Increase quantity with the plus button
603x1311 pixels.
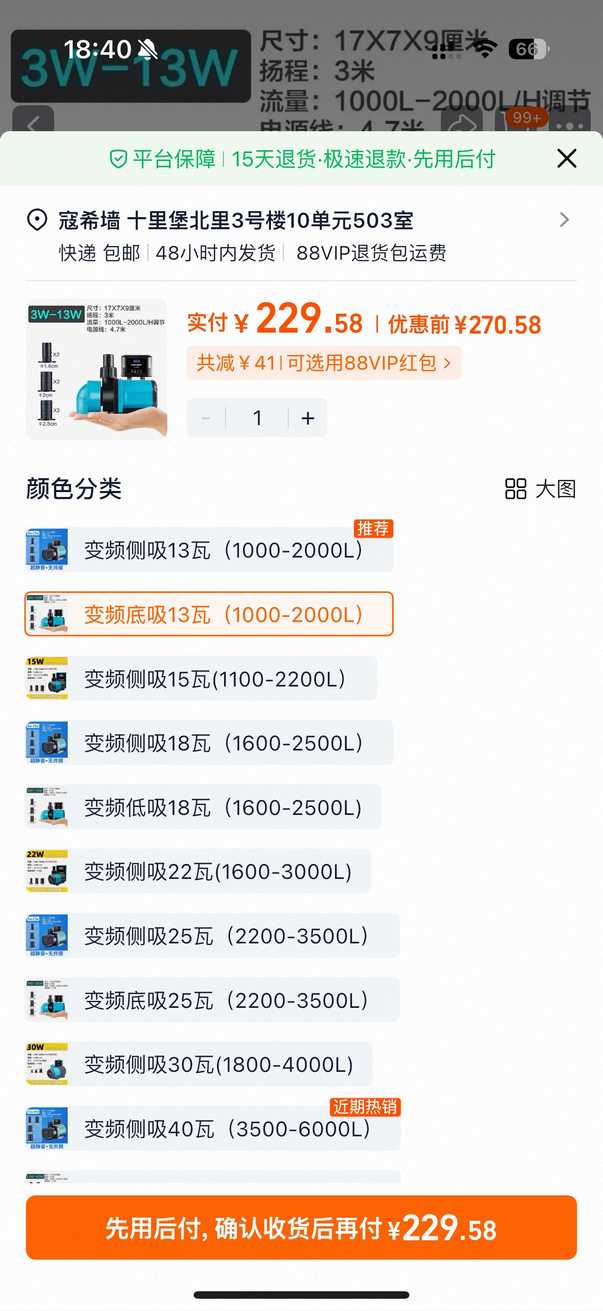click(x=307, y=418)
